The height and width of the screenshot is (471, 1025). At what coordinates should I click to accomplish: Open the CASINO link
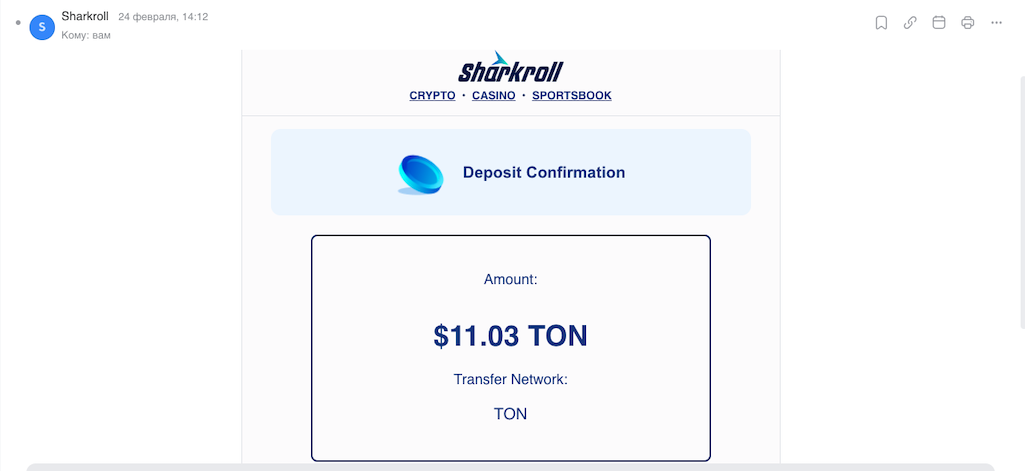tap(494, 96)
